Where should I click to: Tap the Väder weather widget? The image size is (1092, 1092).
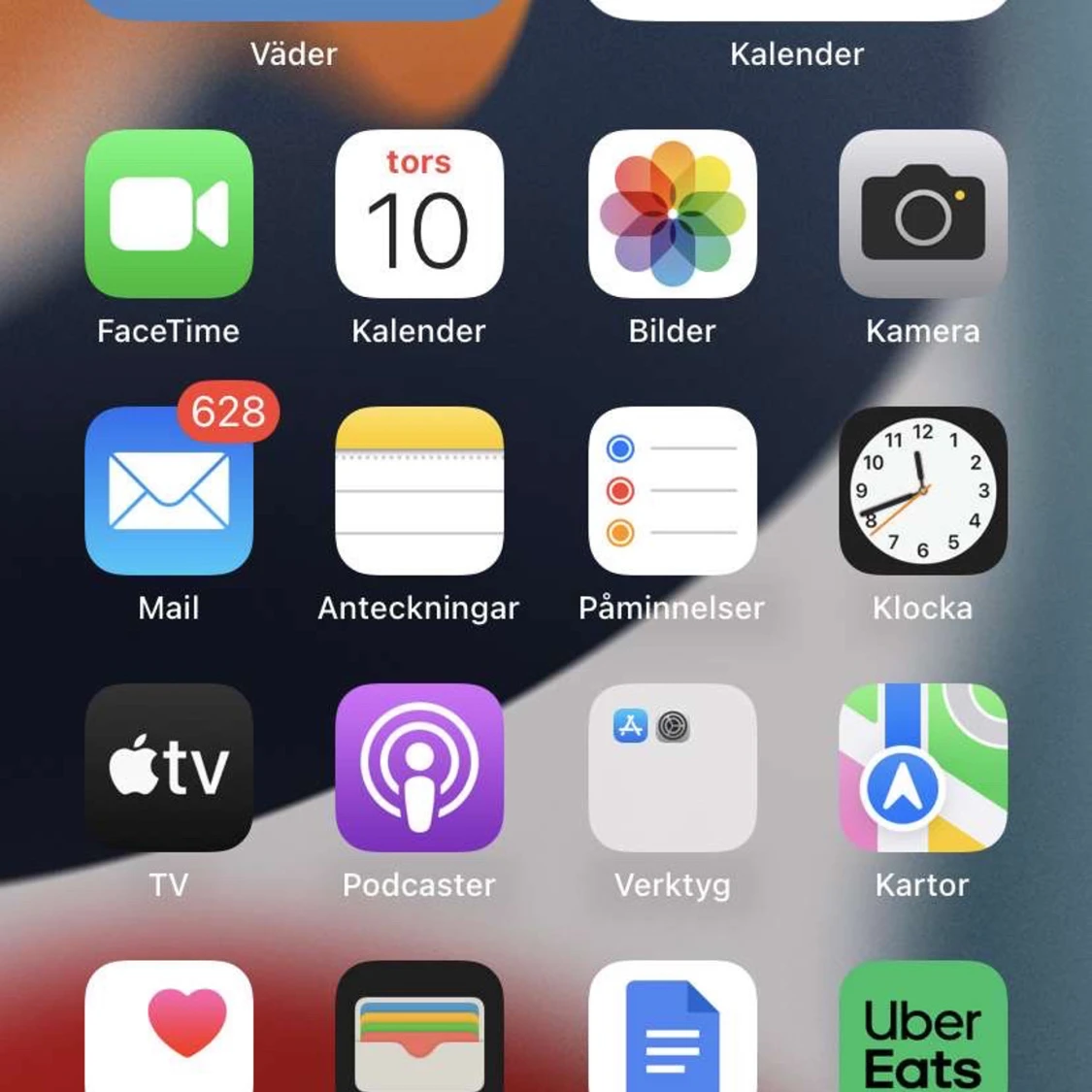293,10
